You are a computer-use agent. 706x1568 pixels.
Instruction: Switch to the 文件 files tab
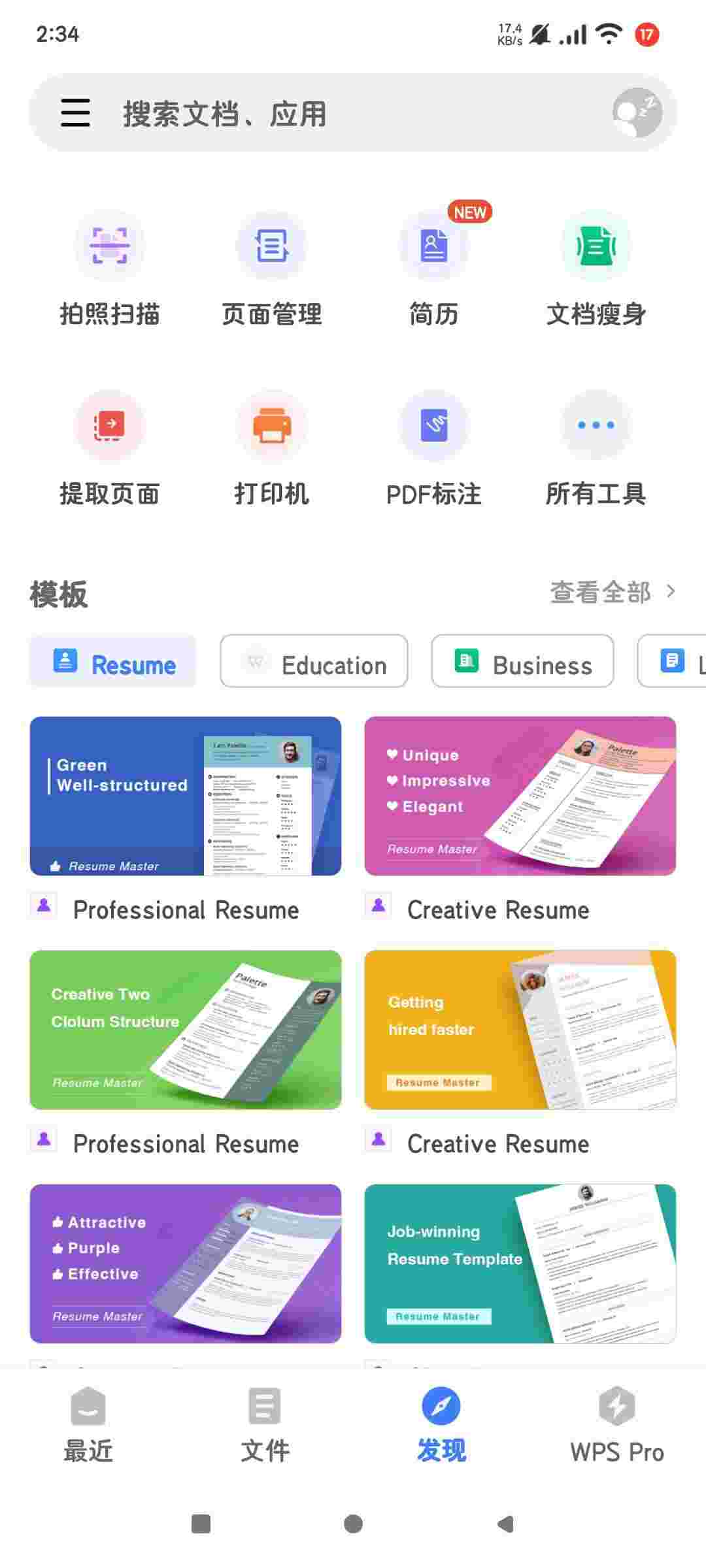pyautogui.click(x=265, y=1424)
